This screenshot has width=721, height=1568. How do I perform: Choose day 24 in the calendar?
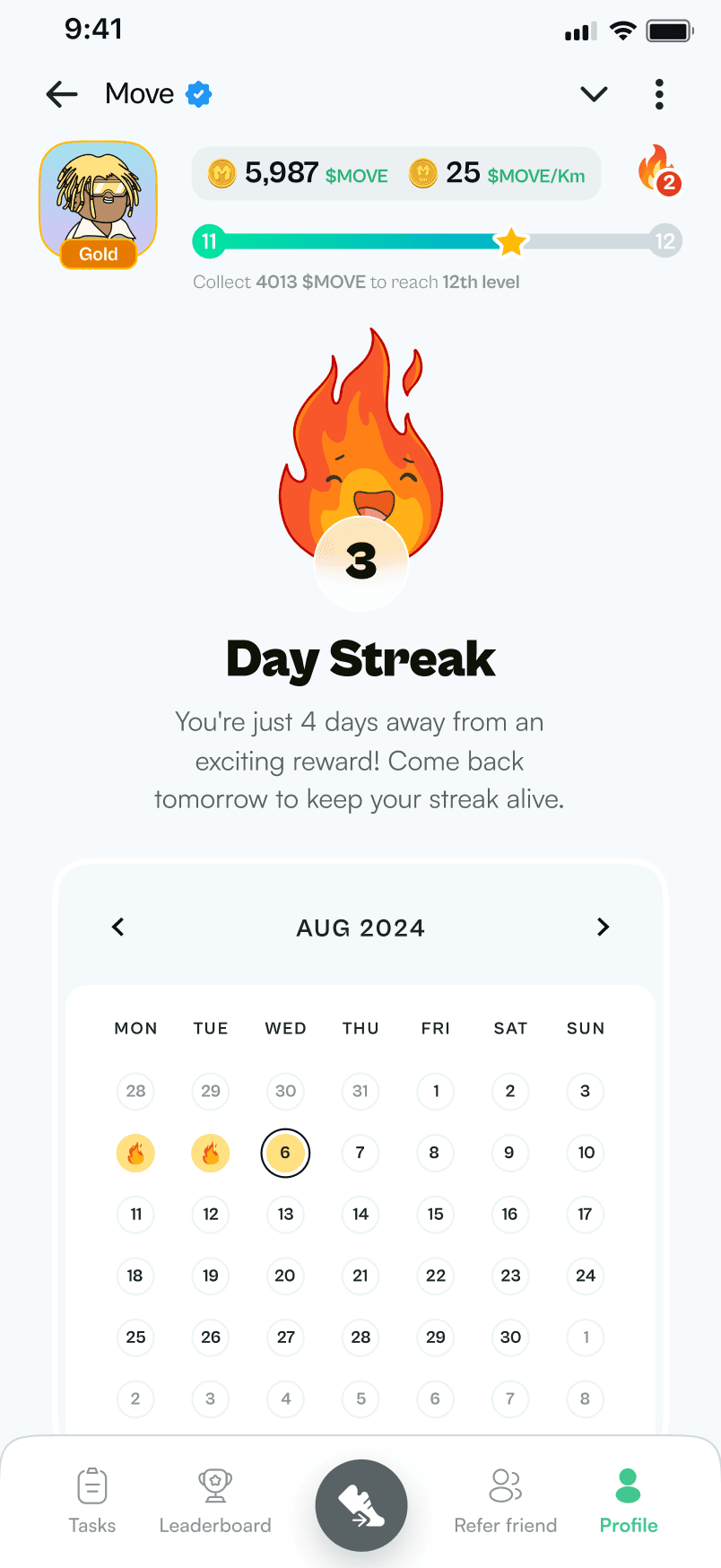tap(586, 1276)
